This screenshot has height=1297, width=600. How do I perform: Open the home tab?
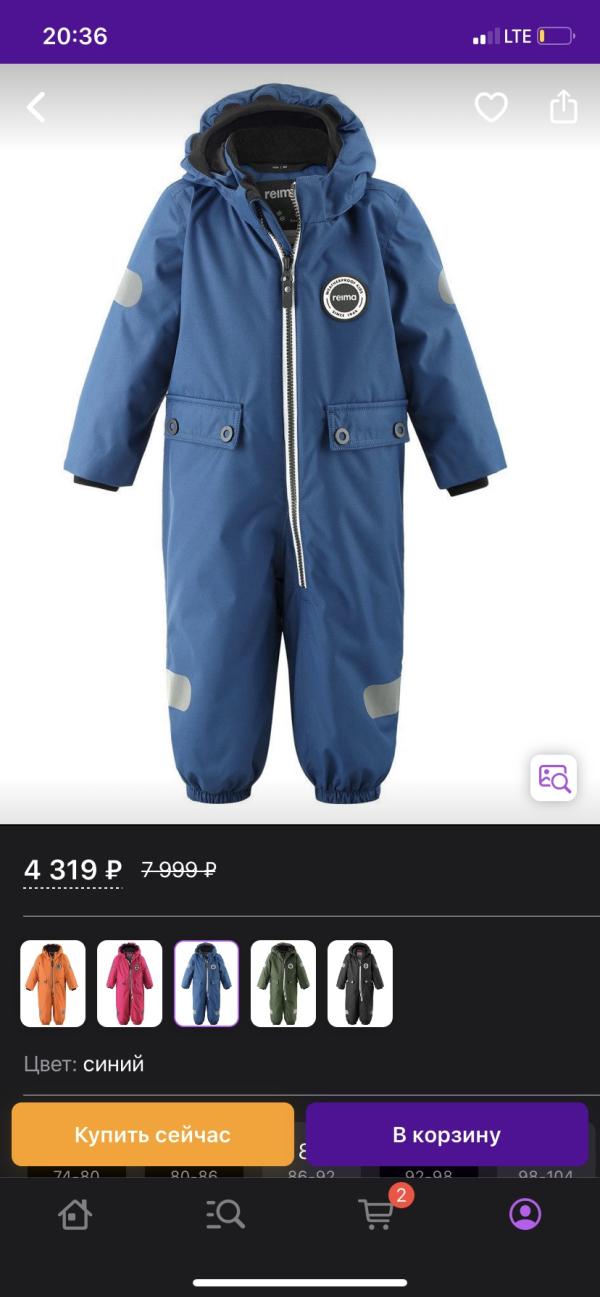pos(75,1214)
